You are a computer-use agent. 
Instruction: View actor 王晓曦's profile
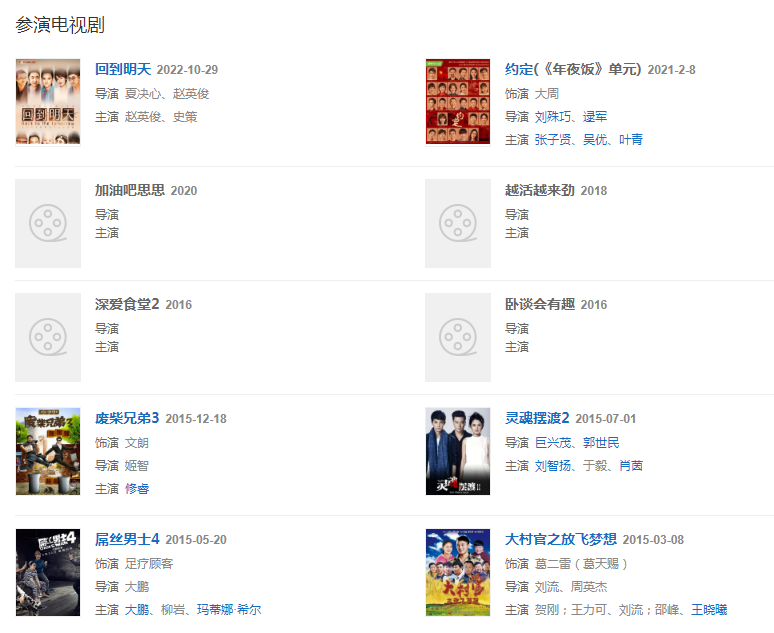(709, 609)
